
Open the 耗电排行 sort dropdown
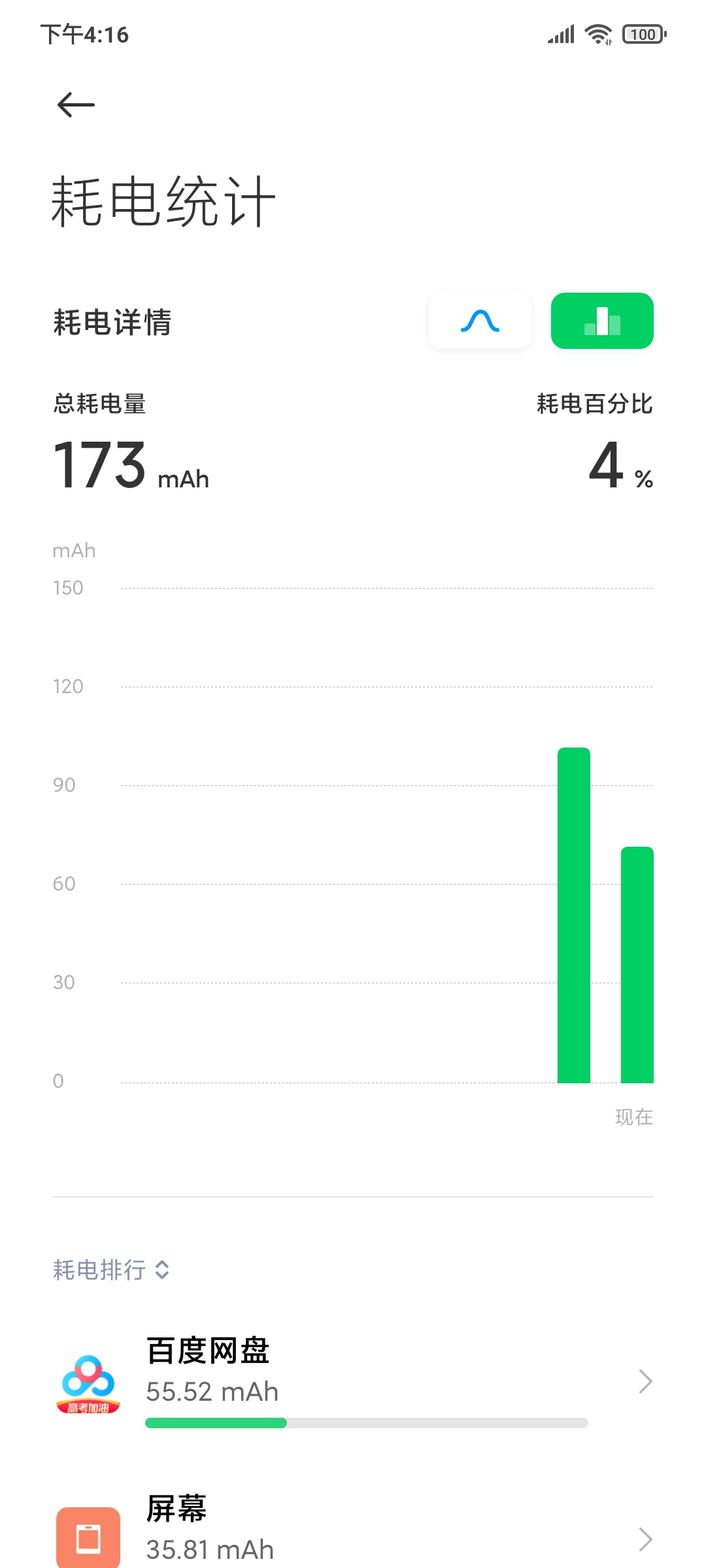click(111, 1270)
